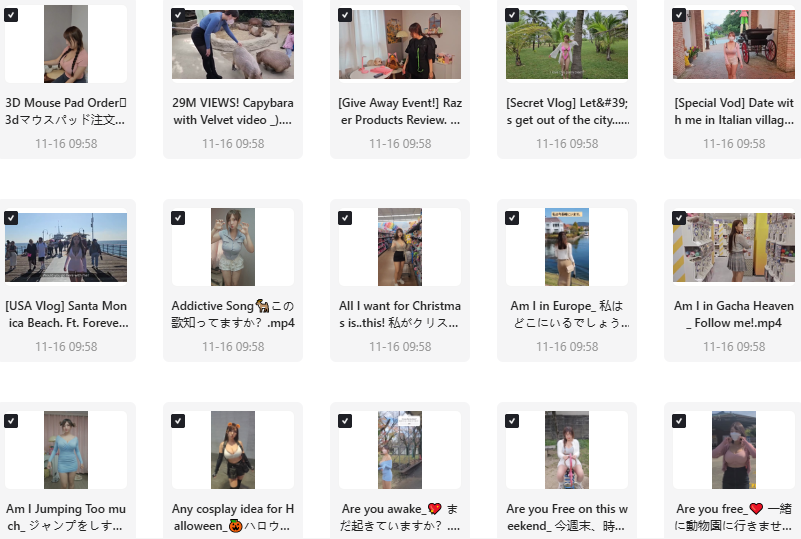The height and width of the screenshot is (539, 801).
Task: Open the 29M VIEWS Capybara video
Action: pyautogui.click(x=233, y=45)
